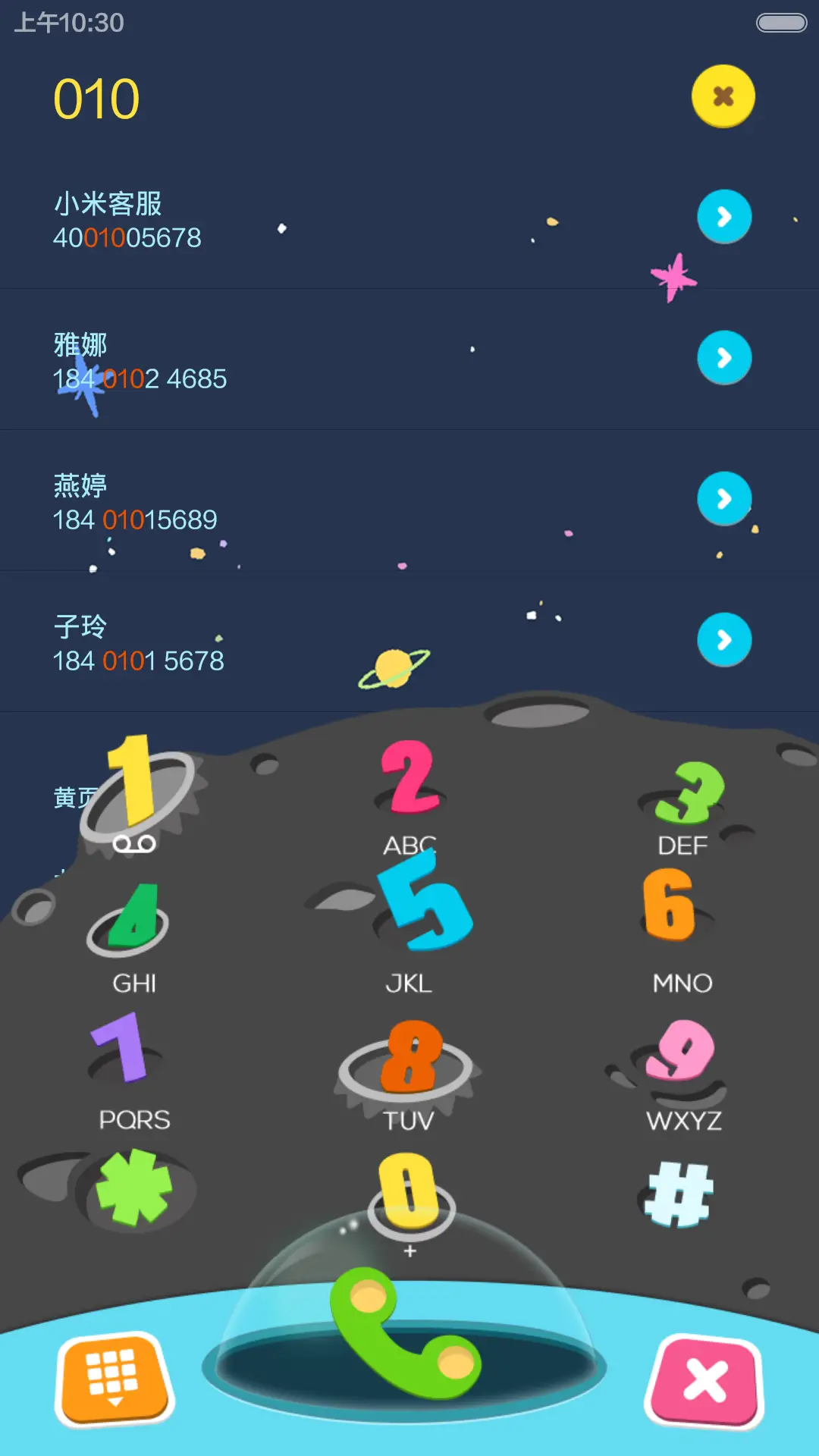819x1456 pixels.
Task: Select the number 184 0101 5678
Action: click(x=139, y=661)
